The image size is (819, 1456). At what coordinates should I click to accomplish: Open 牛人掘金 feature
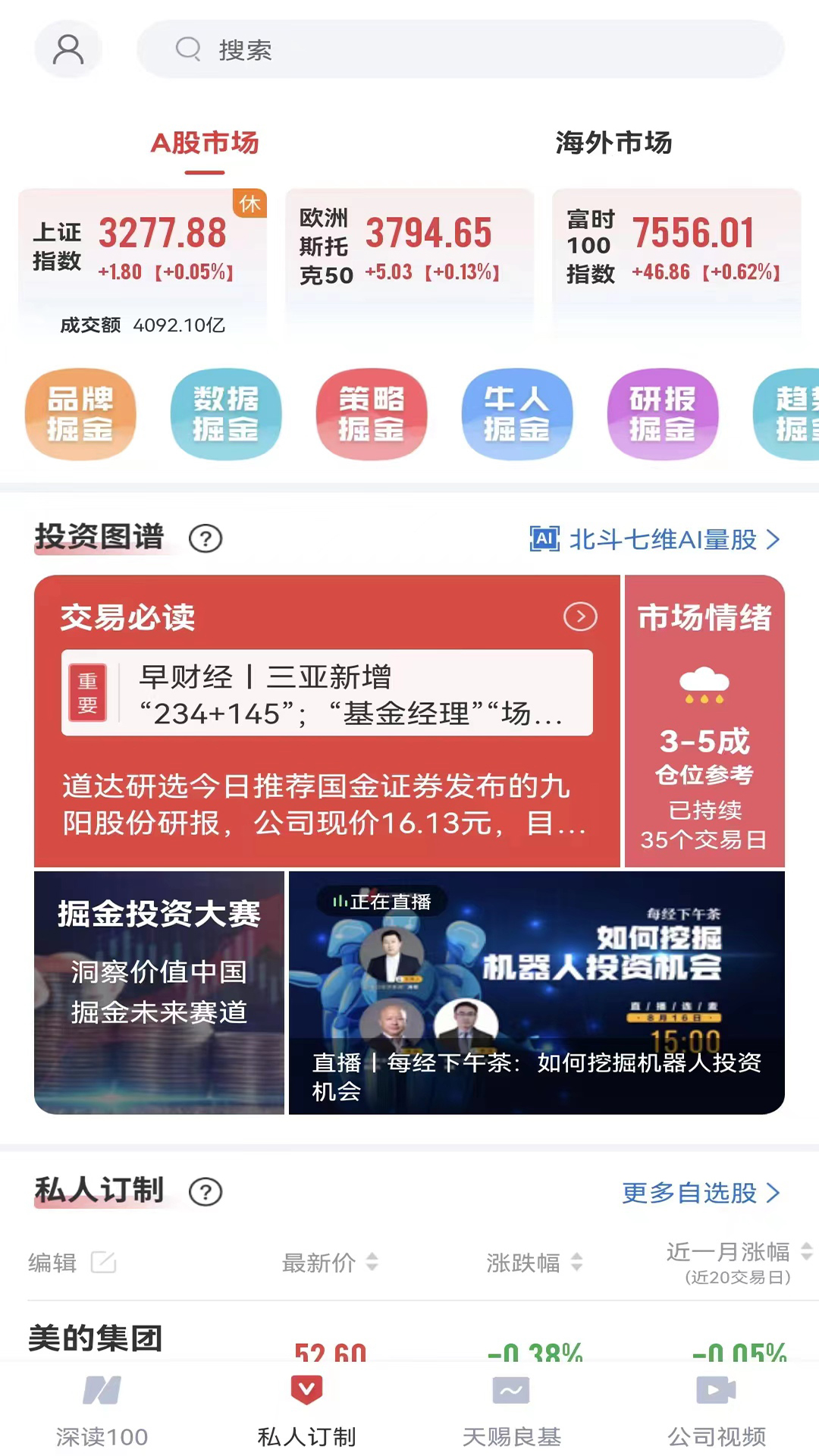tap(517, 415)
